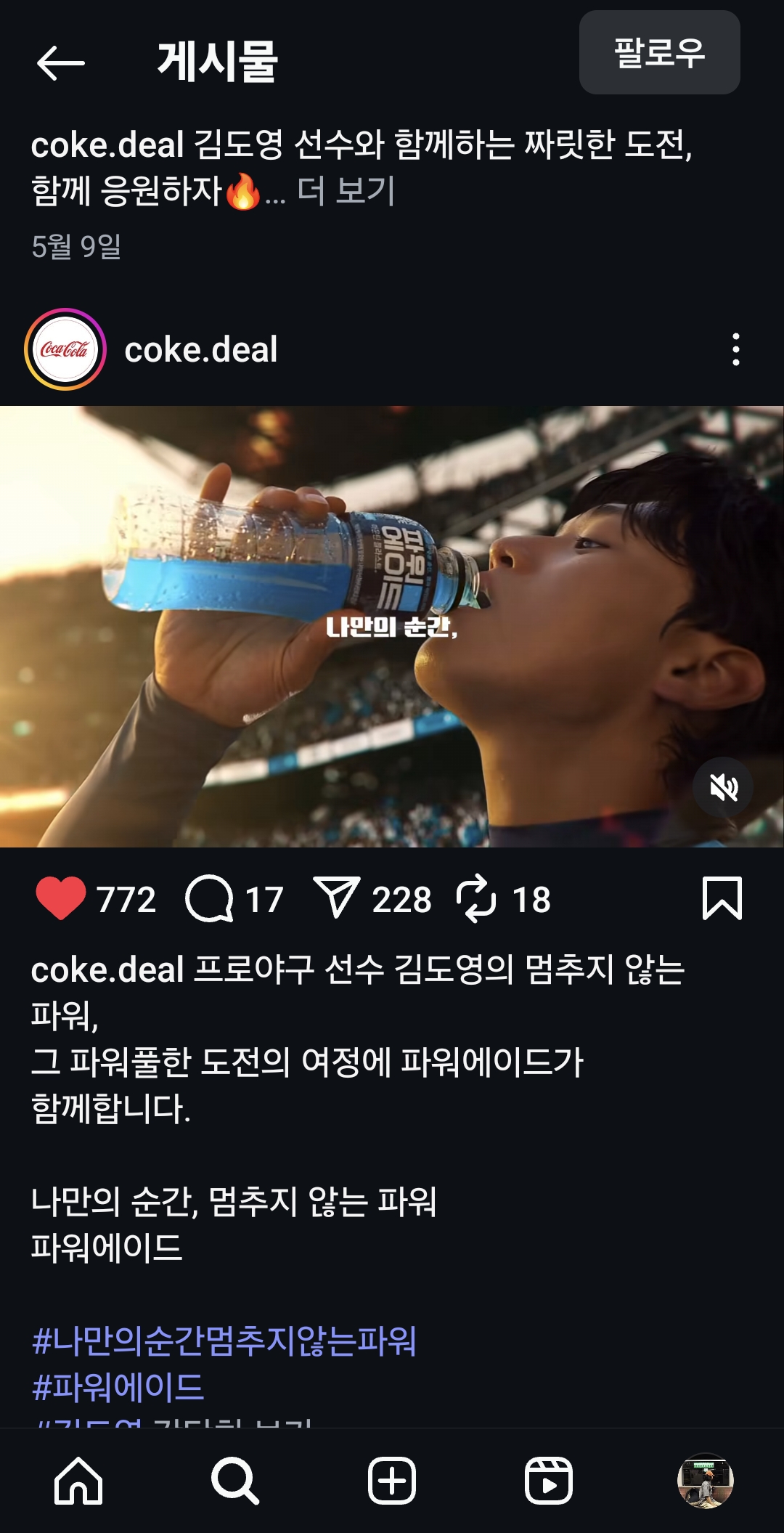Open hashtag #파워에이드
Screen dimensions: 784x1533
tap(118, 1387)
